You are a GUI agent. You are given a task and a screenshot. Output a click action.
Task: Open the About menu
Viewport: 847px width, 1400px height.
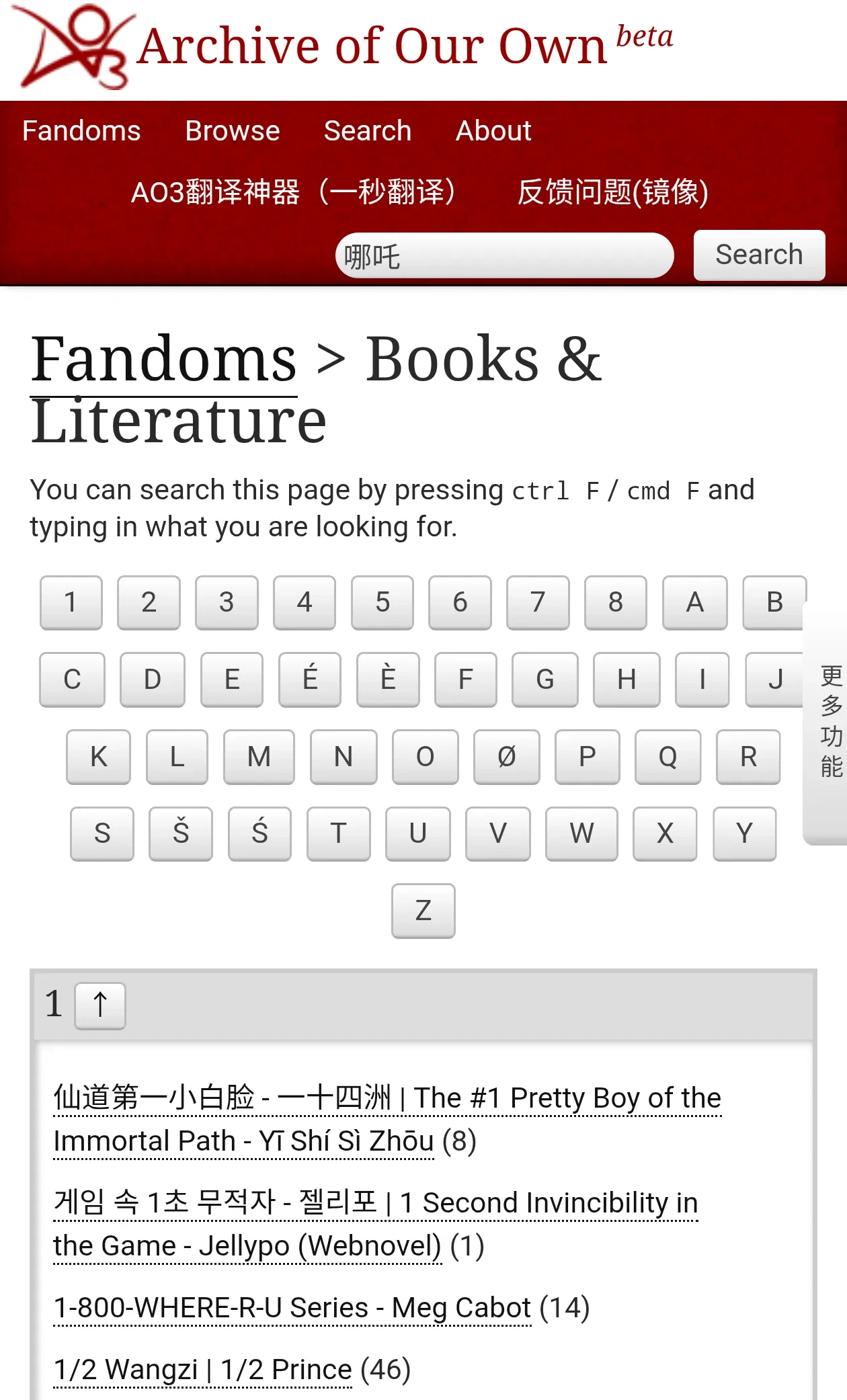493,131
